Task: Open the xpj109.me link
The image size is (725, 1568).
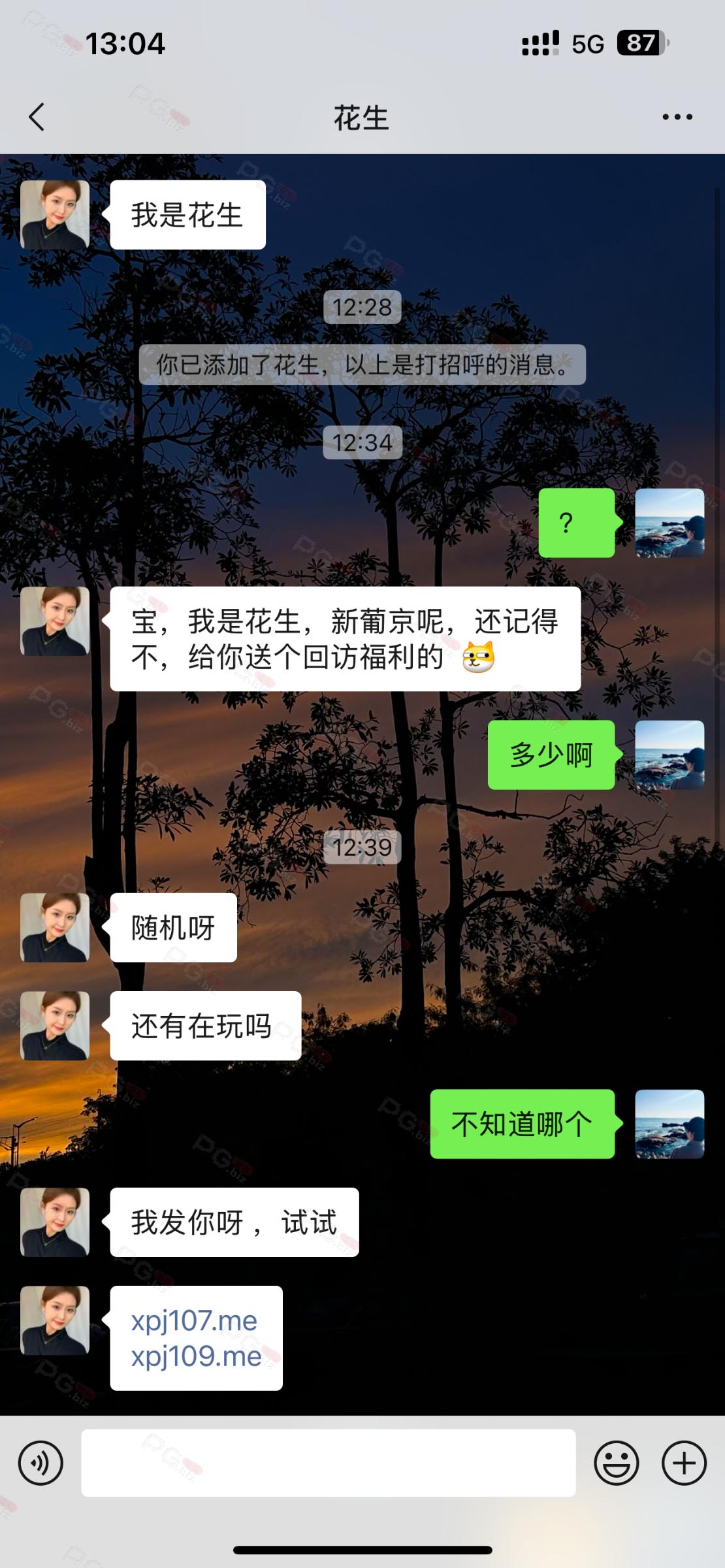Action: [197, 1356]
